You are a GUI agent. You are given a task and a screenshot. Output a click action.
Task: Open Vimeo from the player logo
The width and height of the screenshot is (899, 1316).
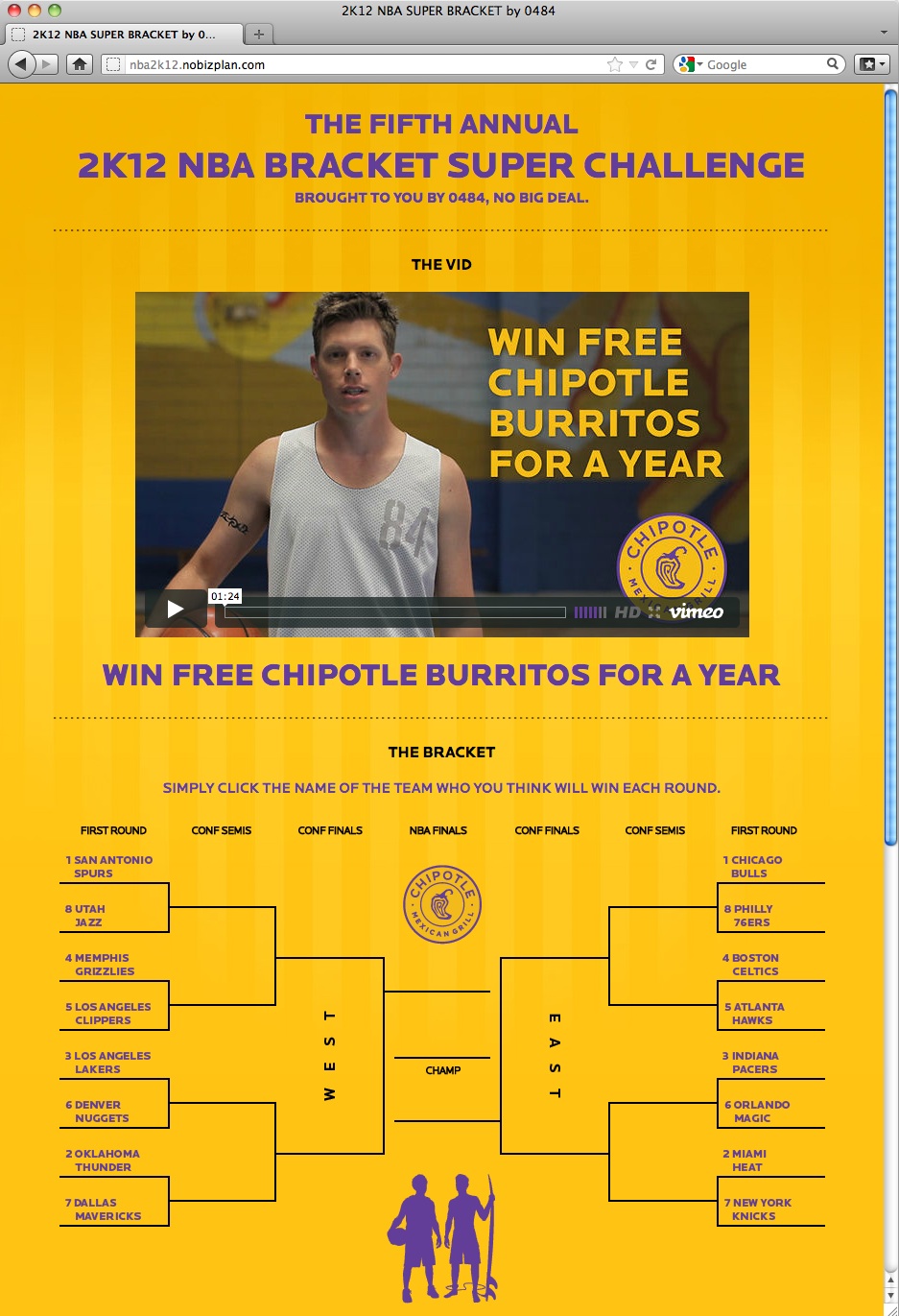[697, 612]
